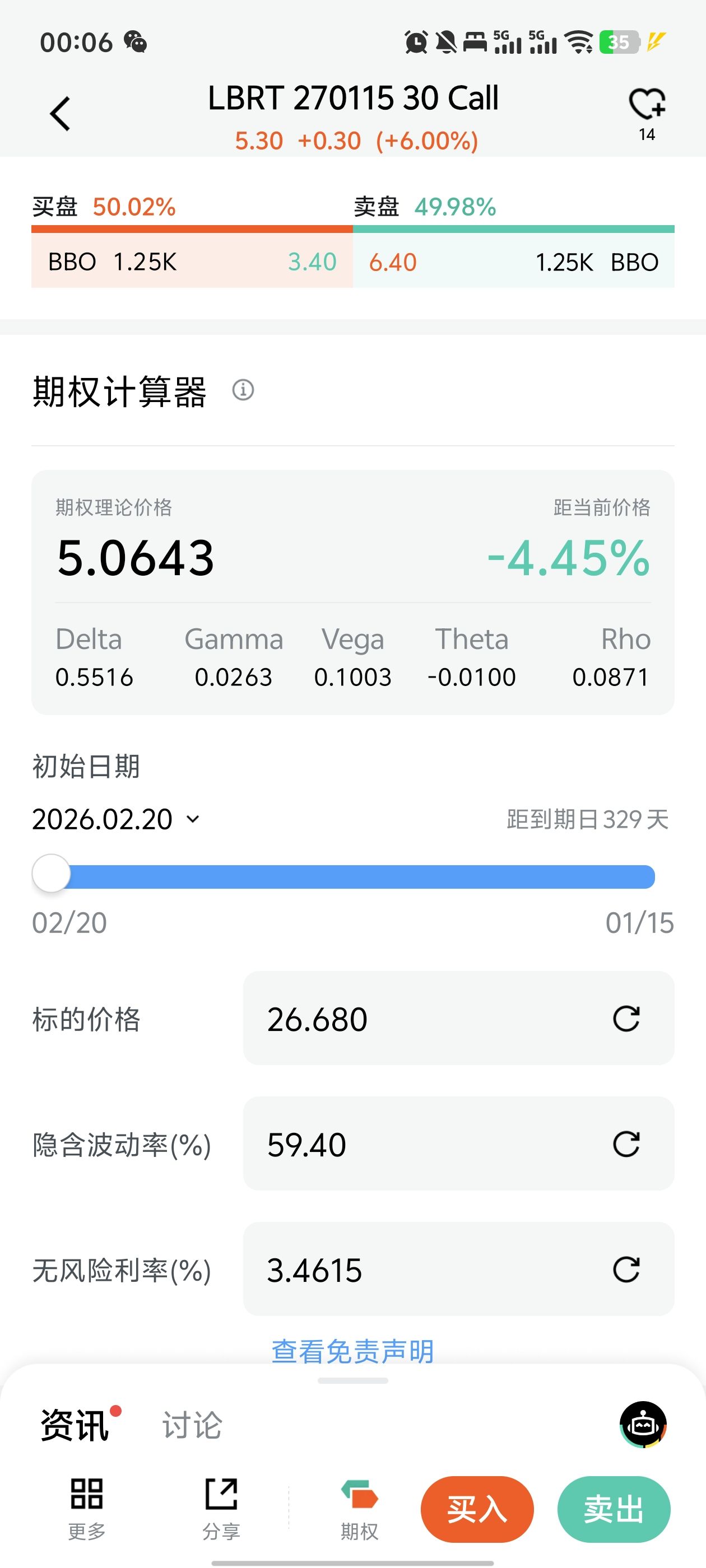Screen dimensions: 706x1568
Task: Switch to the 讨论 tab
Action: pyautogui.click(x=192, y=1426)
